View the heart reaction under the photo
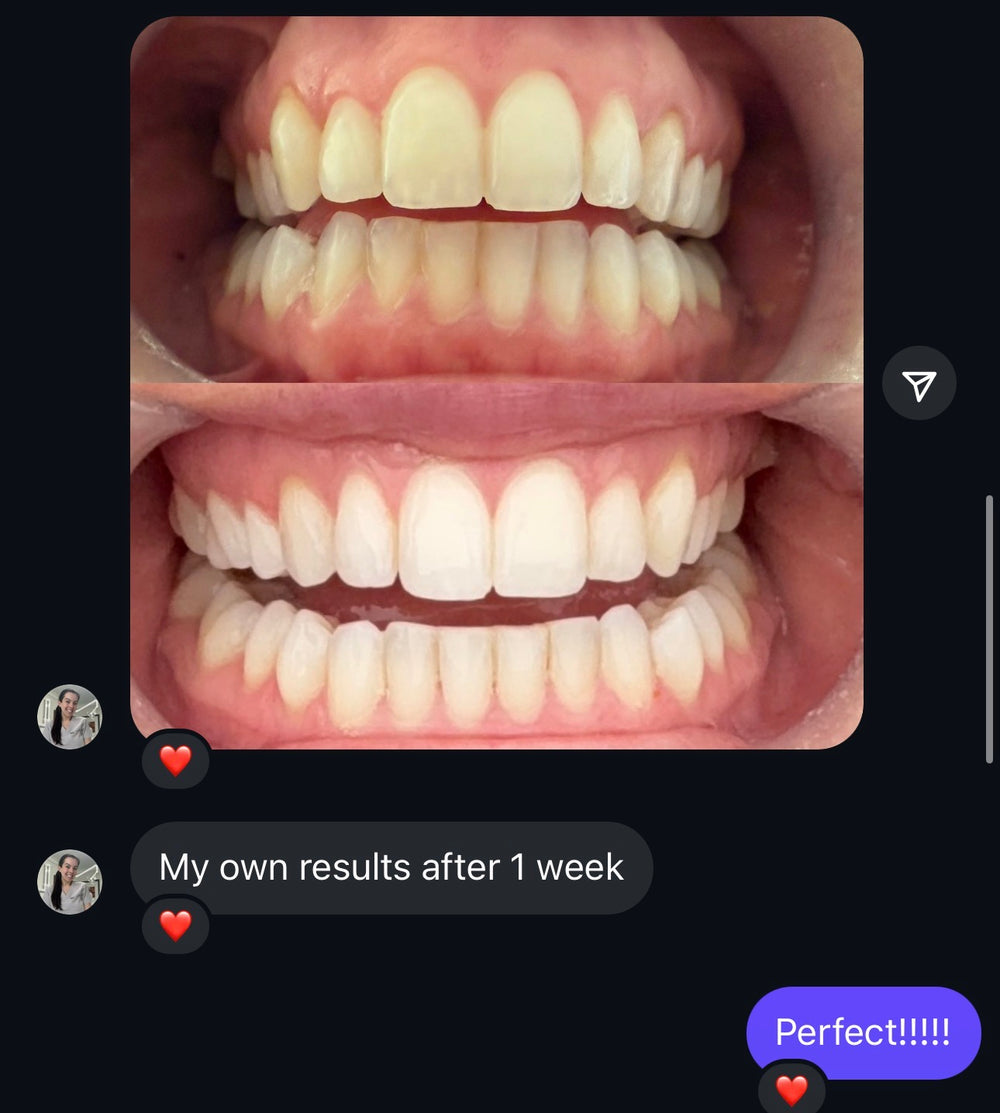The width and height of the screenshot is (1000, 1113). coord(175,761)
